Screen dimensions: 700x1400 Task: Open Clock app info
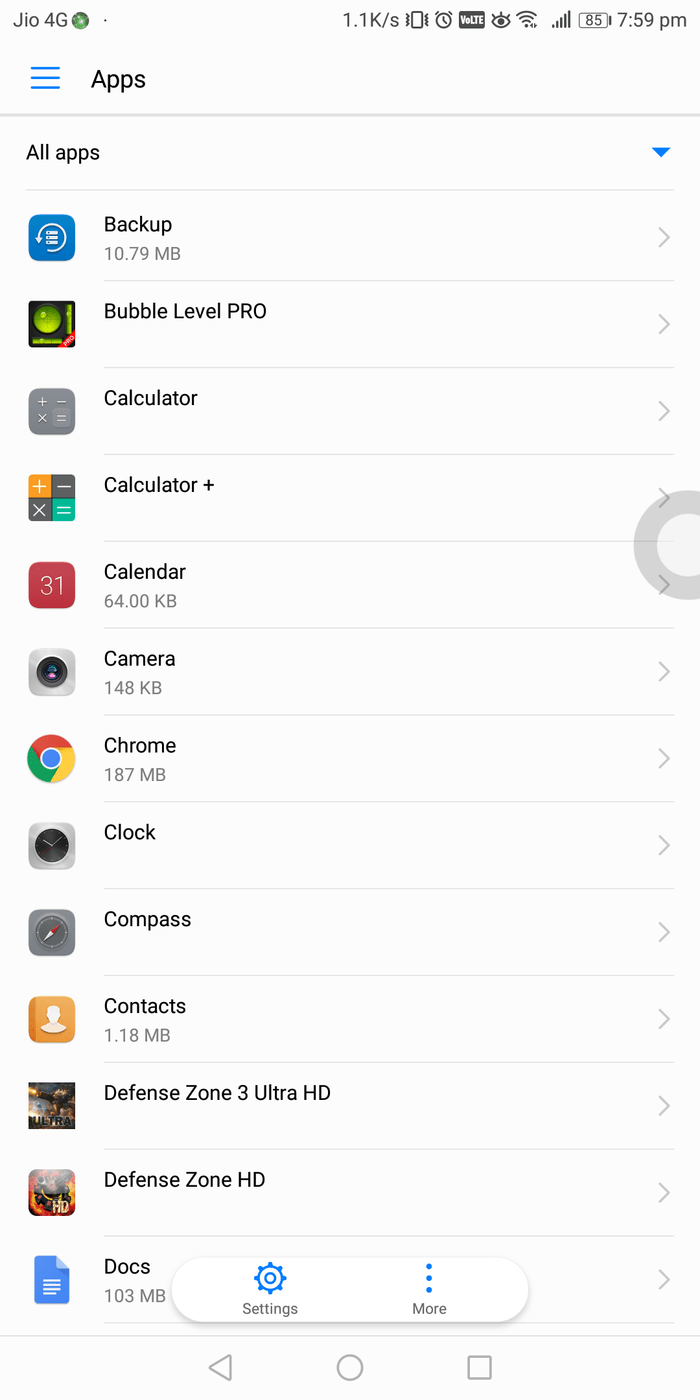350,846
